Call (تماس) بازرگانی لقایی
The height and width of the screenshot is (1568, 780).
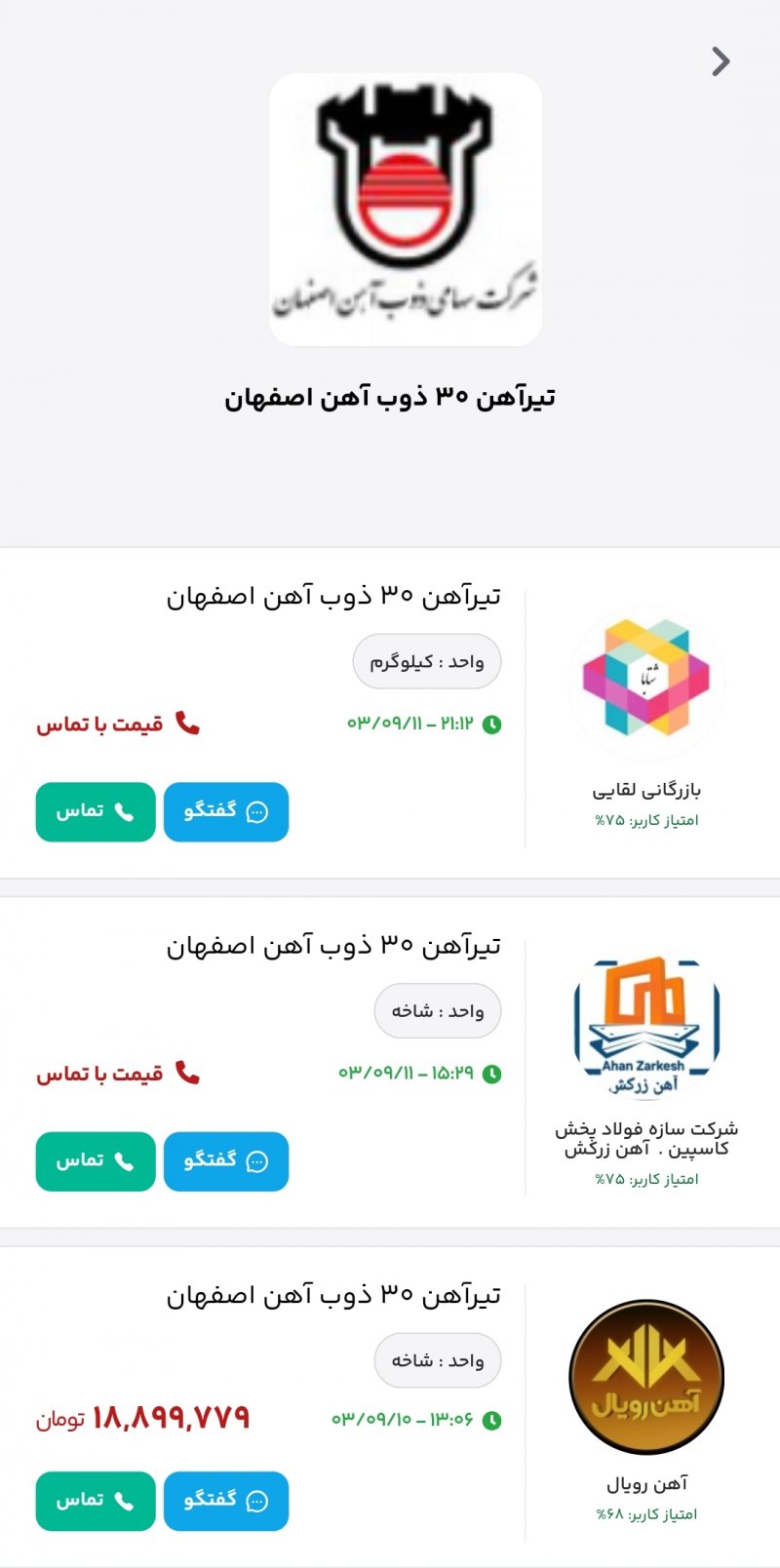(x=96, y=811)
